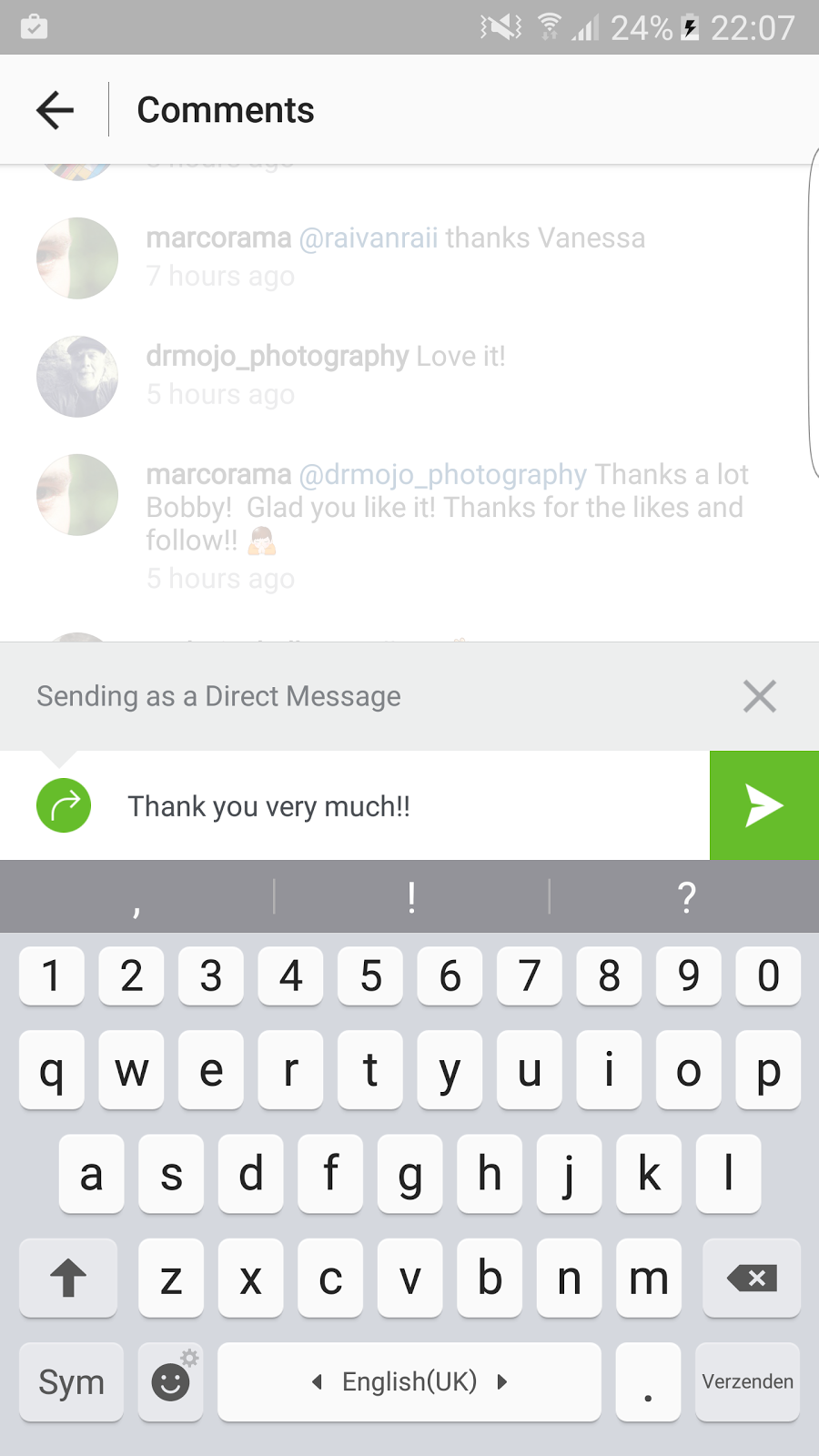This screenshot has width=819, height=1456.
Task: Open the @raivanraii mention link
Action: coord(369,238)
